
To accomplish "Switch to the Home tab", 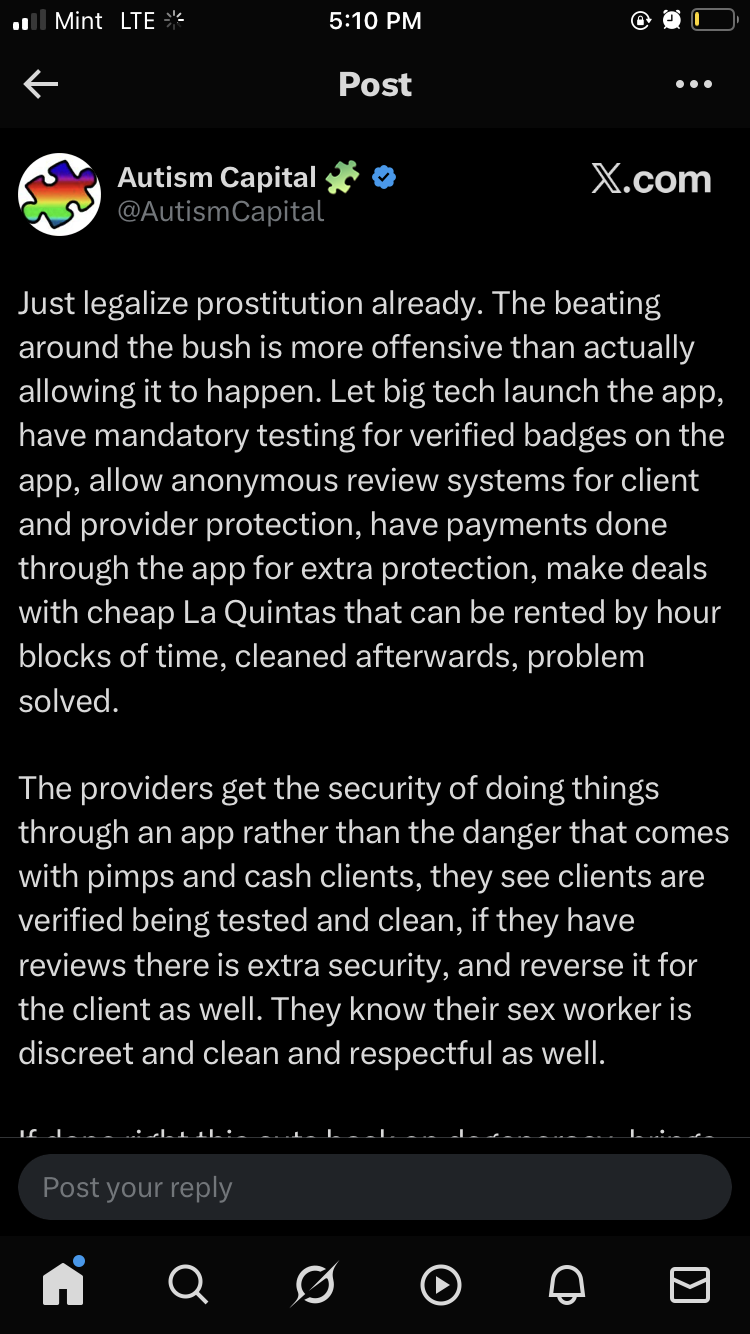I will pos(63,1283).
